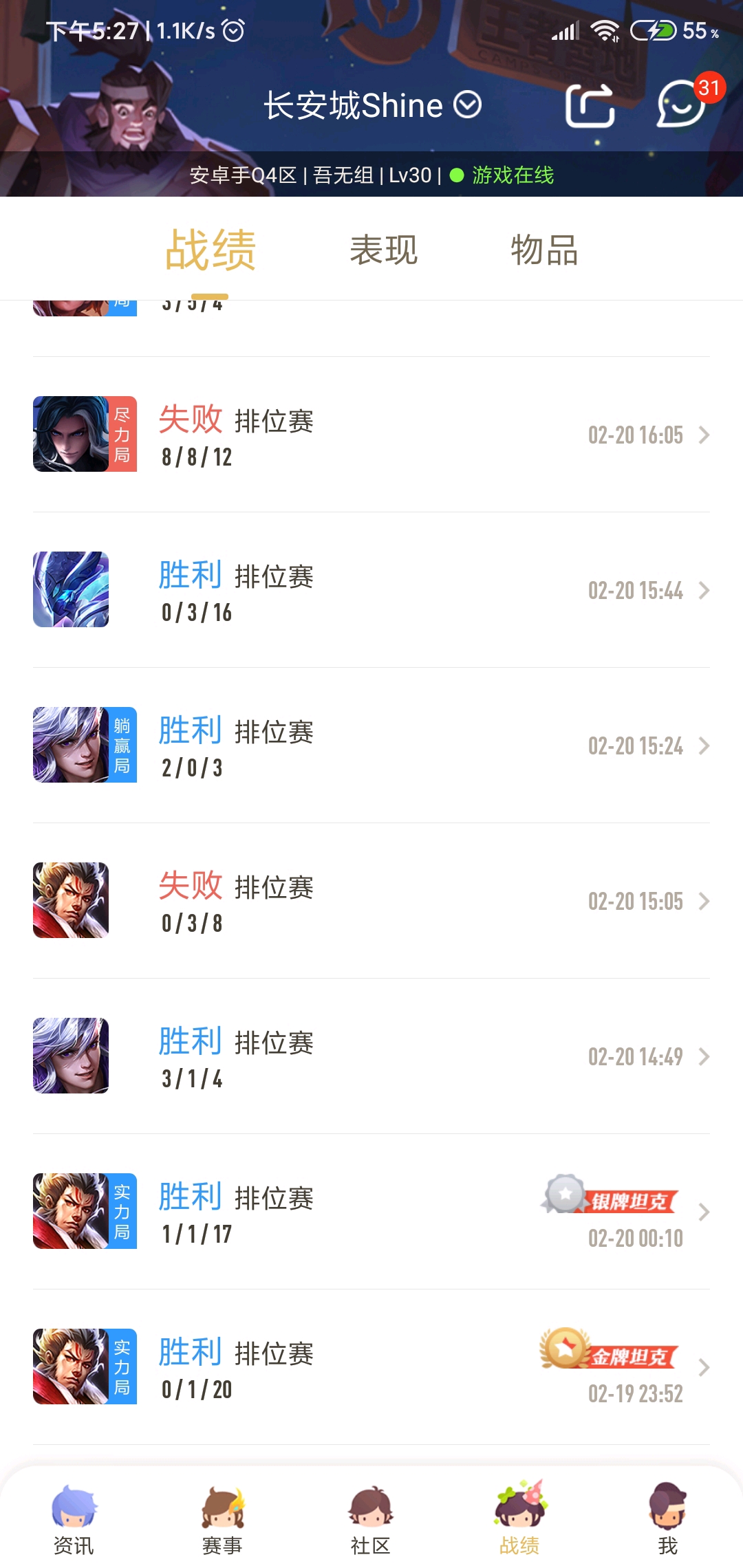The height and width of the screenshot is (1568, 743).
Task: Switch to the 赛事 bottom tab
Action: pyautogui.click(x=222, y=1520)
